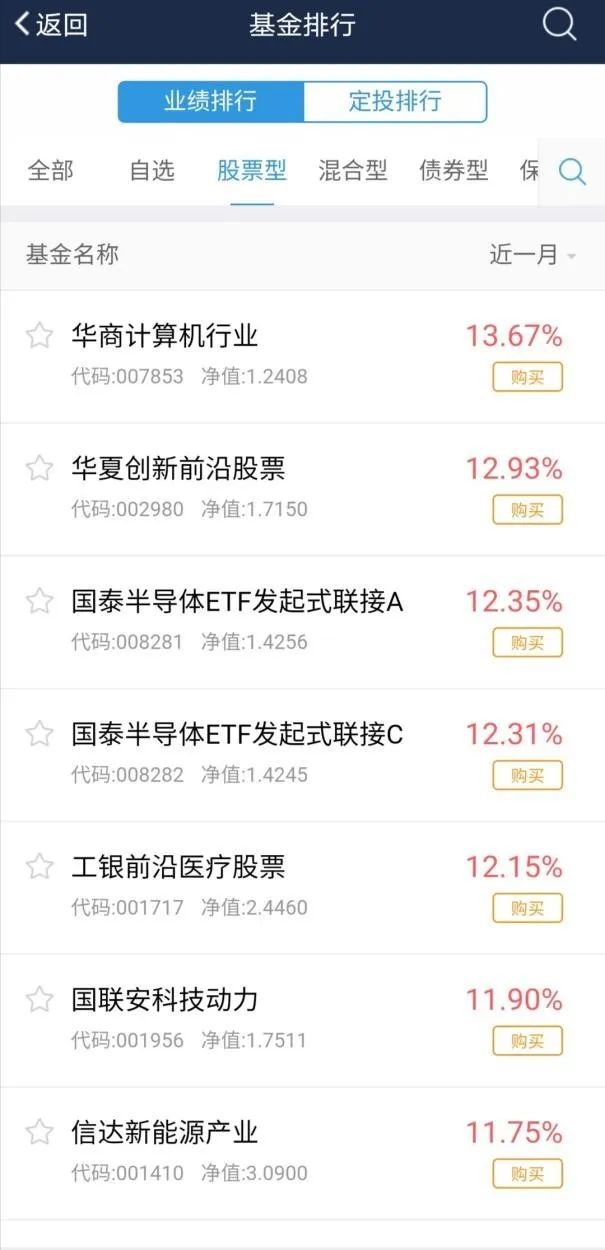The width and height of the screenshot is (605, 1250).
Task: Tap the magnifier beside the category tabs
Action: click(572, 172)
